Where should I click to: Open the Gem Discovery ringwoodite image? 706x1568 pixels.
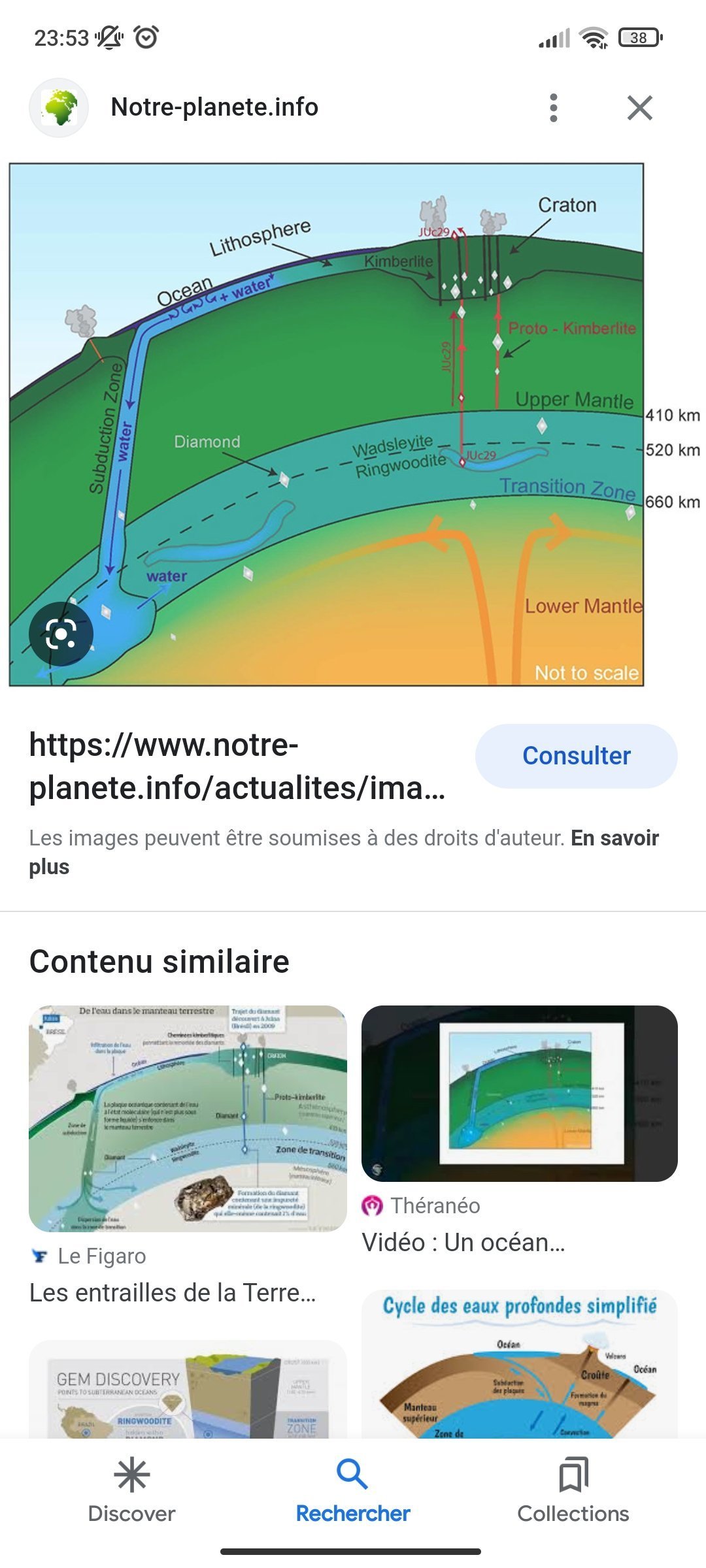point(188,1389)
